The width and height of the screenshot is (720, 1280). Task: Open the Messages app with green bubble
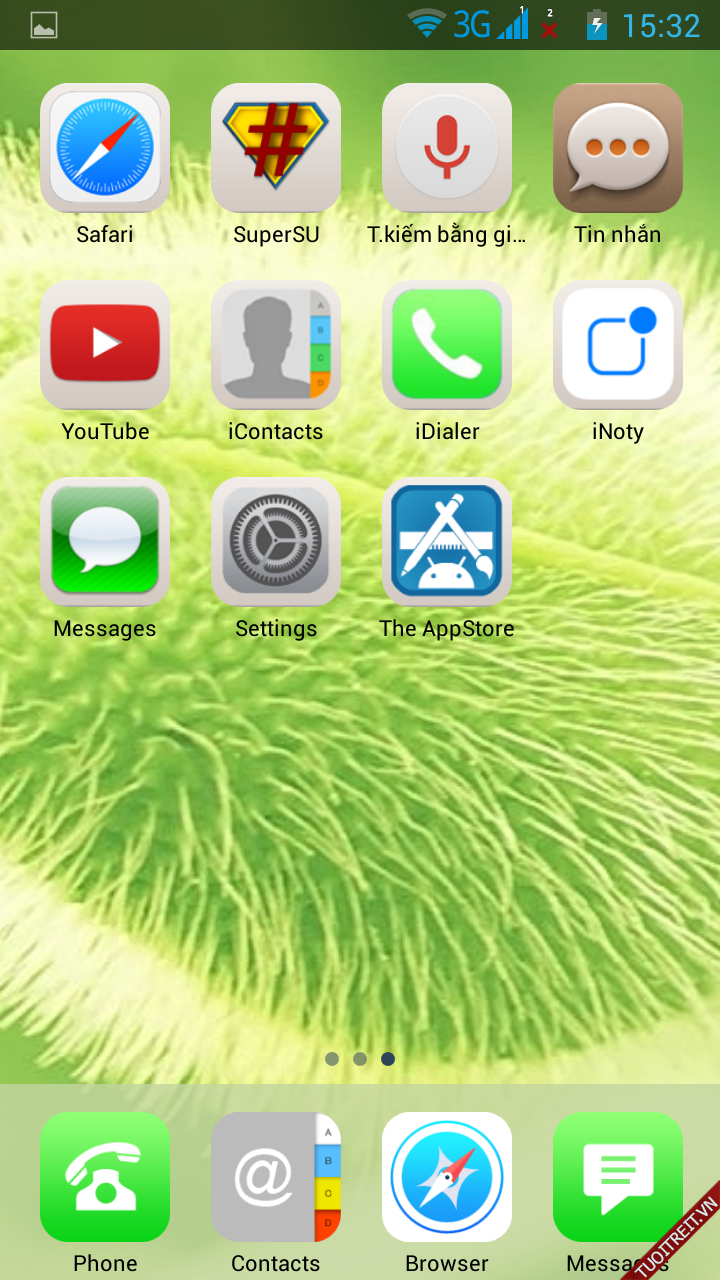[x=105, y=541]
